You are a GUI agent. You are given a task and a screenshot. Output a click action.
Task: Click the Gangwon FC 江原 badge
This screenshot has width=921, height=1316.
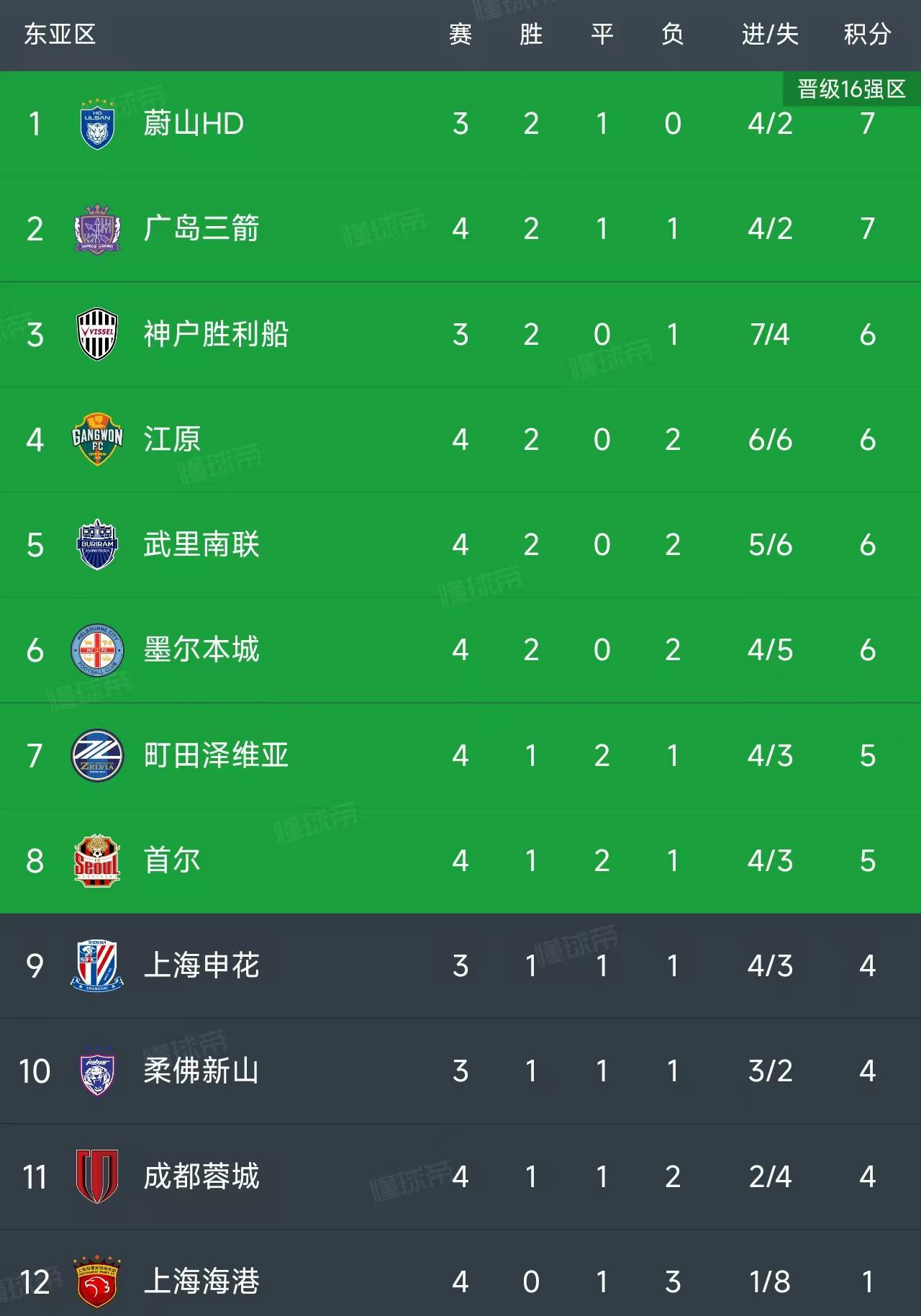(97, 438)
